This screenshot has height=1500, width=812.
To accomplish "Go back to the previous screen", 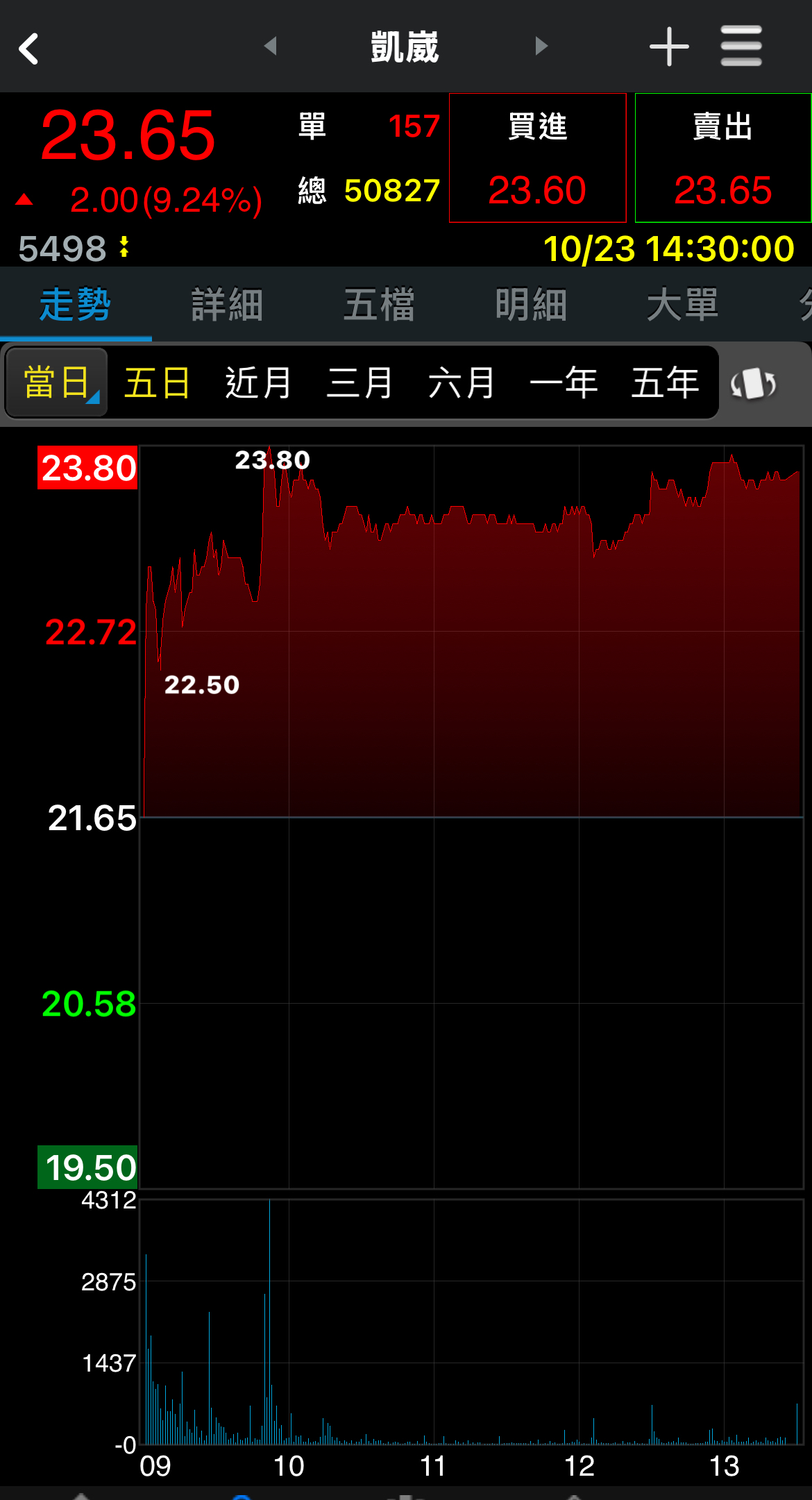I will tap(29, 49).
